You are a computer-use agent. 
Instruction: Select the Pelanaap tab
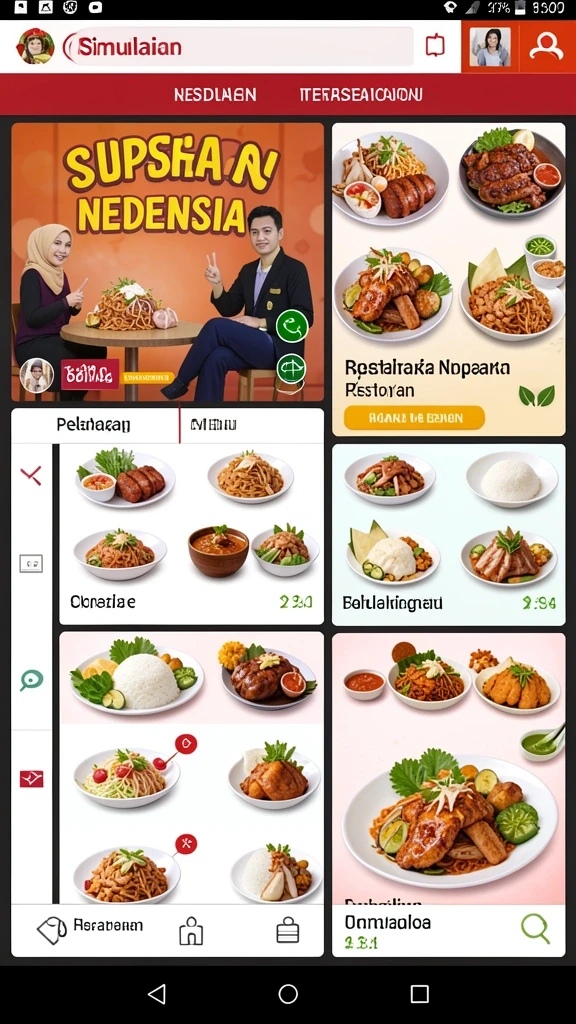[95, 425]
